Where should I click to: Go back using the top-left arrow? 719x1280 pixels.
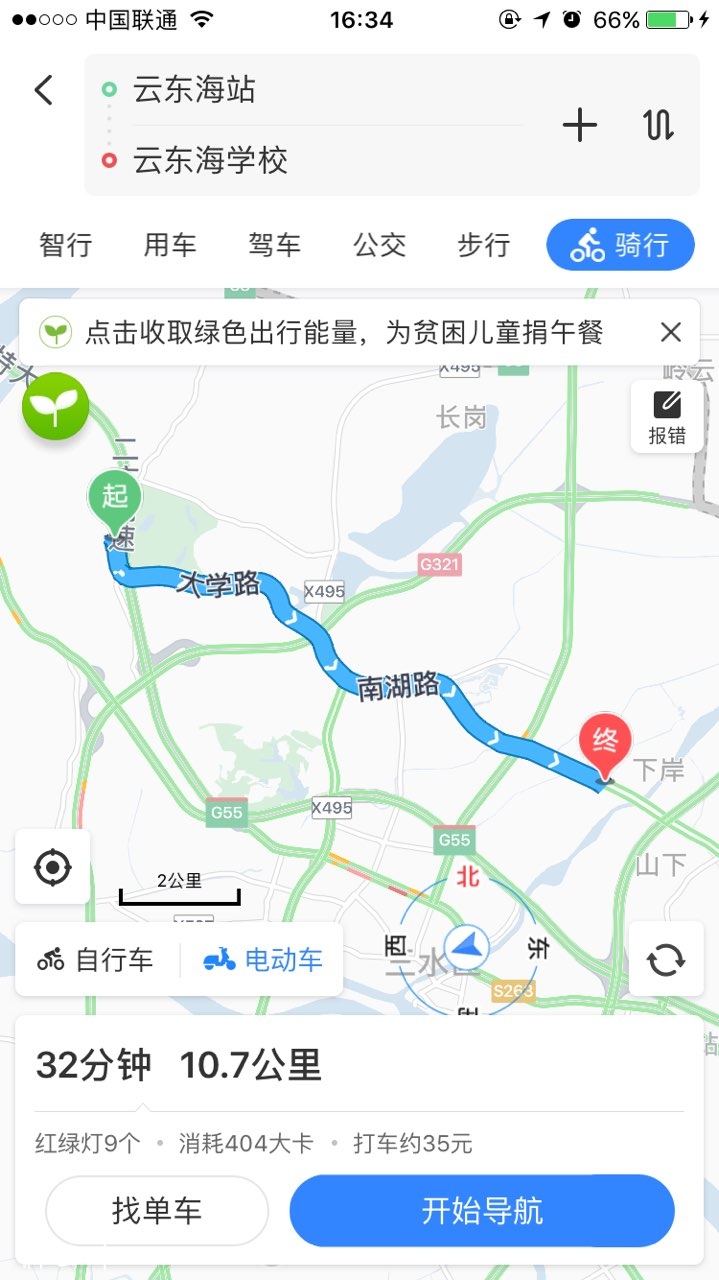pyautogui.click(x=43, y=90)
